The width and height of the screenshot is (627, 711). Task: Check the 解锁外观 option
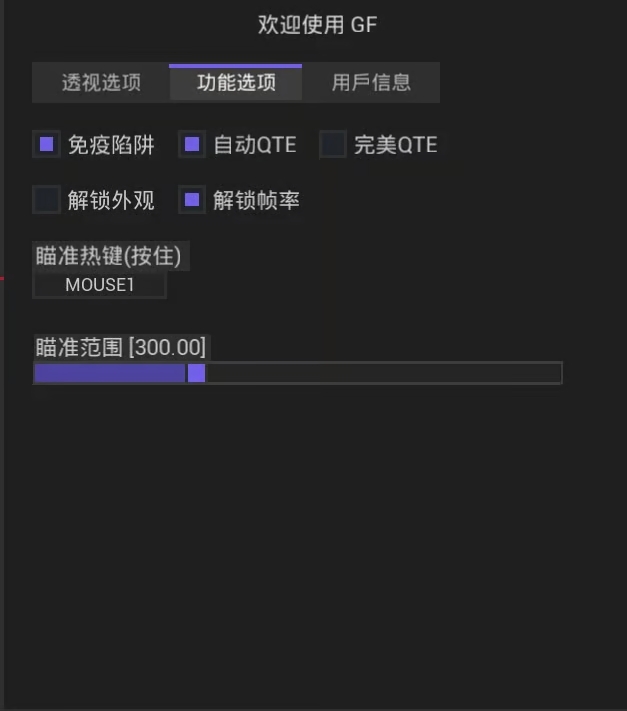[x=47, y=200]
